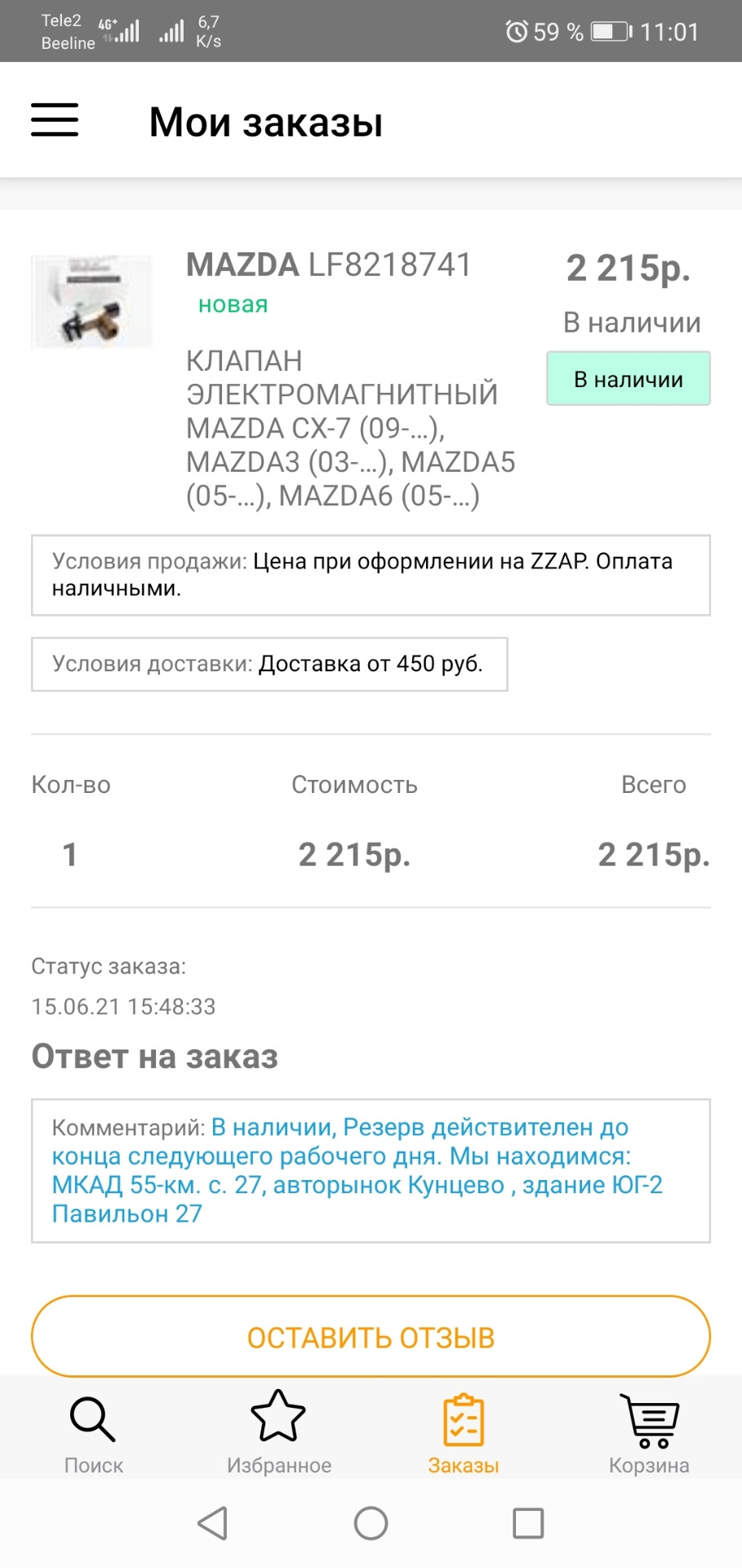Expand the Условия доставки details box
742x1568 pixels.
[x=269, y=664]
